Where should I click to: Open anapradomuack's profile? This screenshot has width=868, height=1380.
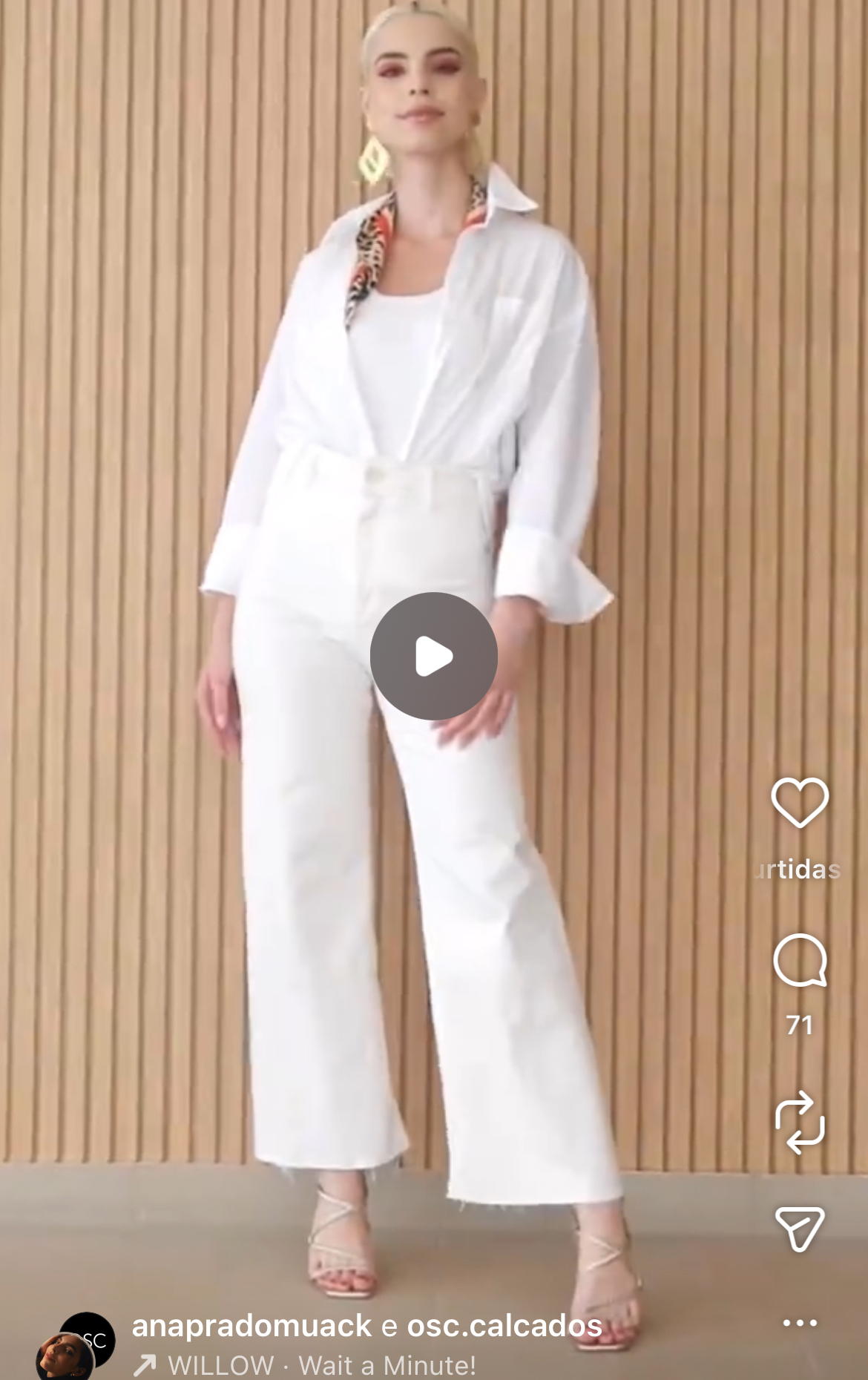[251, 1326]
